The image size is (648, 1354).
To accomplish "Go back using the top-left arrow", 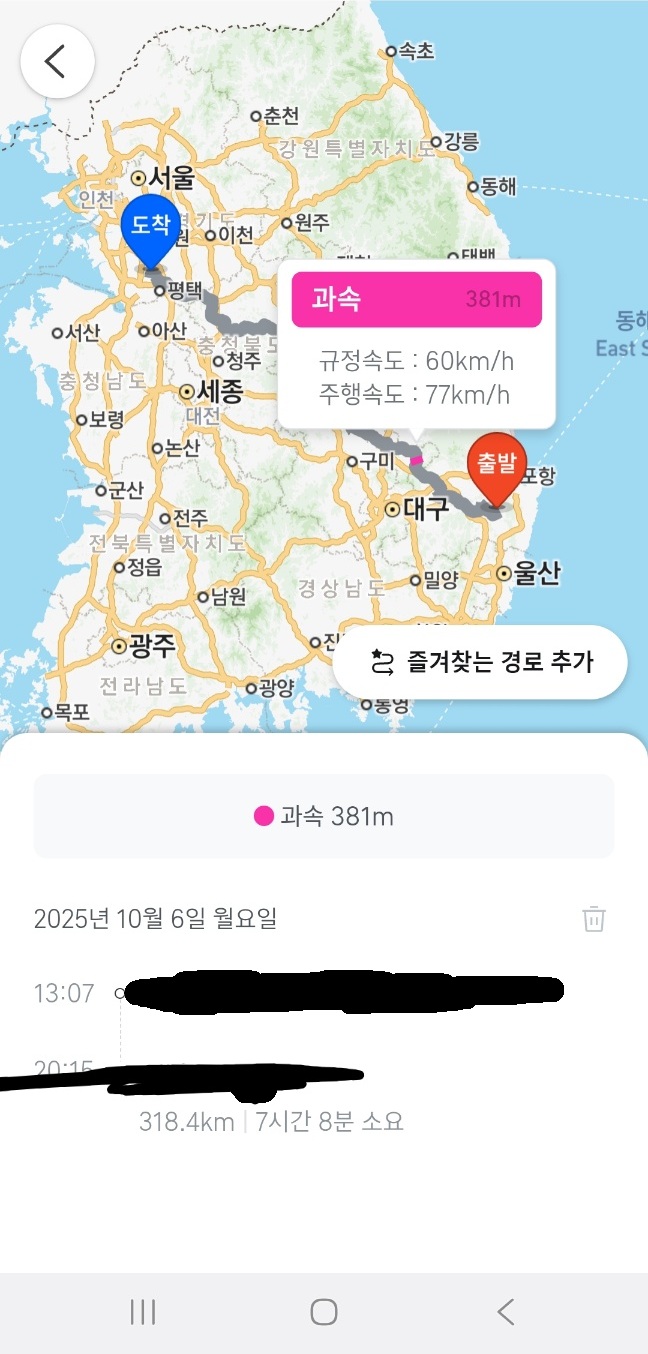I will point(57,62).
